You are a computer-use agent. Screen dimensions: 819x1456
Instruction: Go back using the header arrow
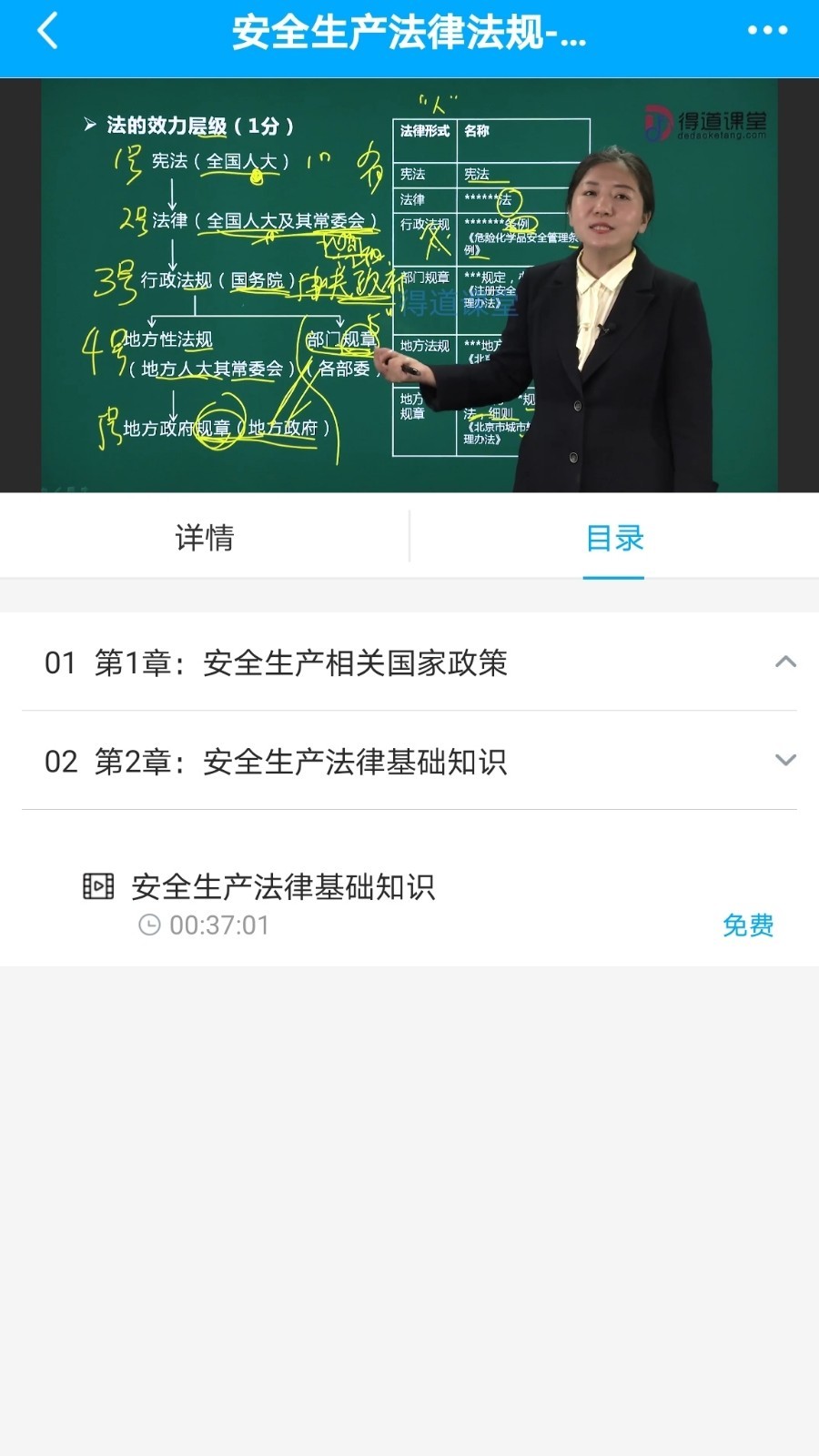(x=47, y=31)
